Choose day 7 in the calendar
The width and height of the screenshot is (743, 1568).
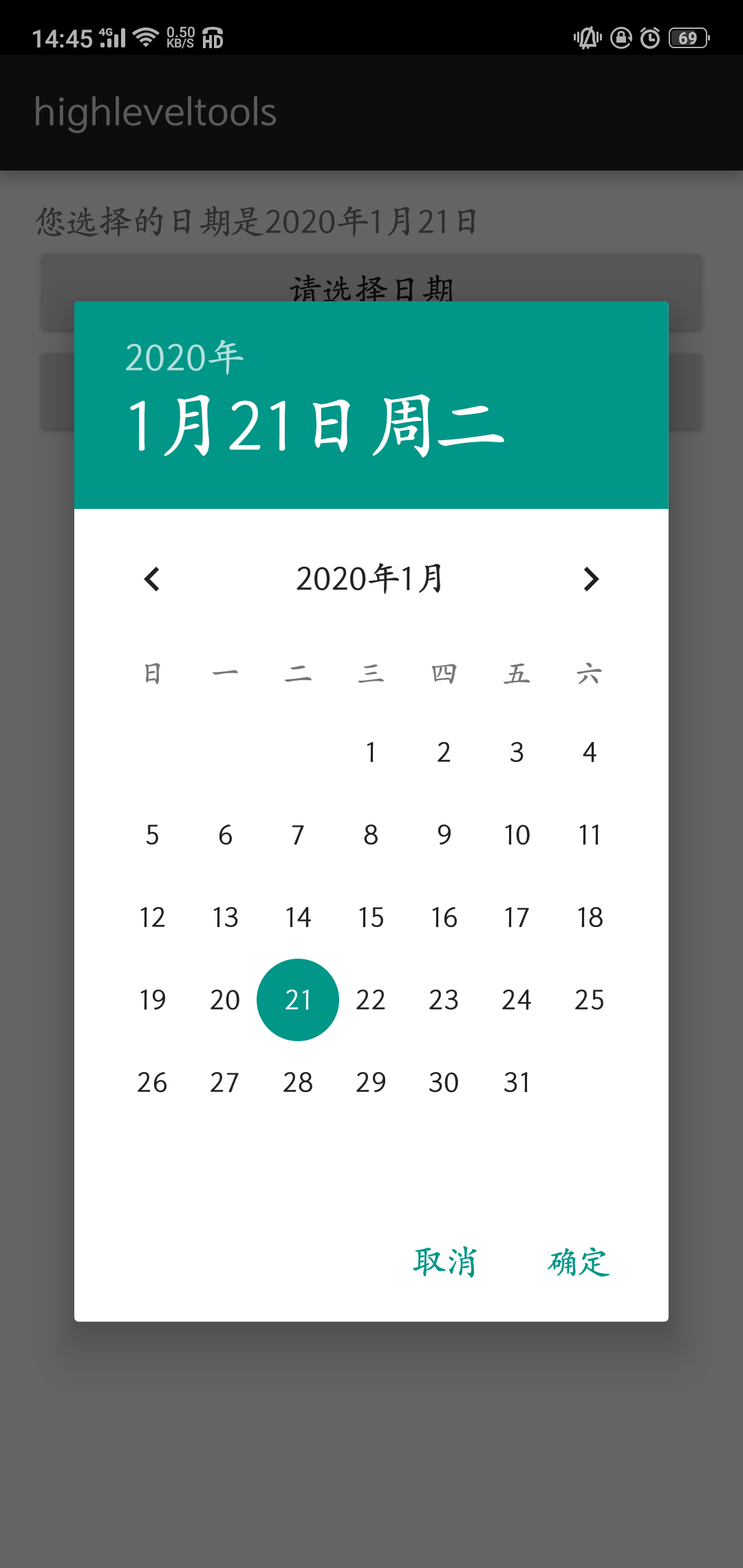tap(298, 835)
